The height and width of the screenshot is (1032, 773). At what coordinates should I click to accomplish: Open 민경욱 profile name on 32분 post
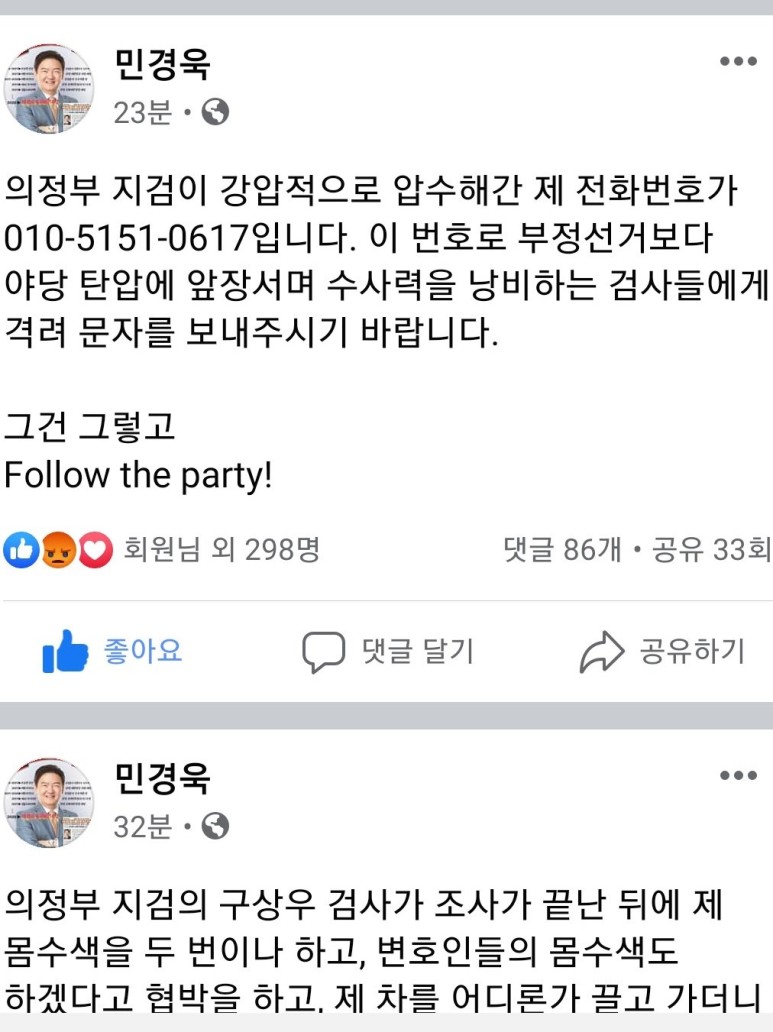[162, 780]
